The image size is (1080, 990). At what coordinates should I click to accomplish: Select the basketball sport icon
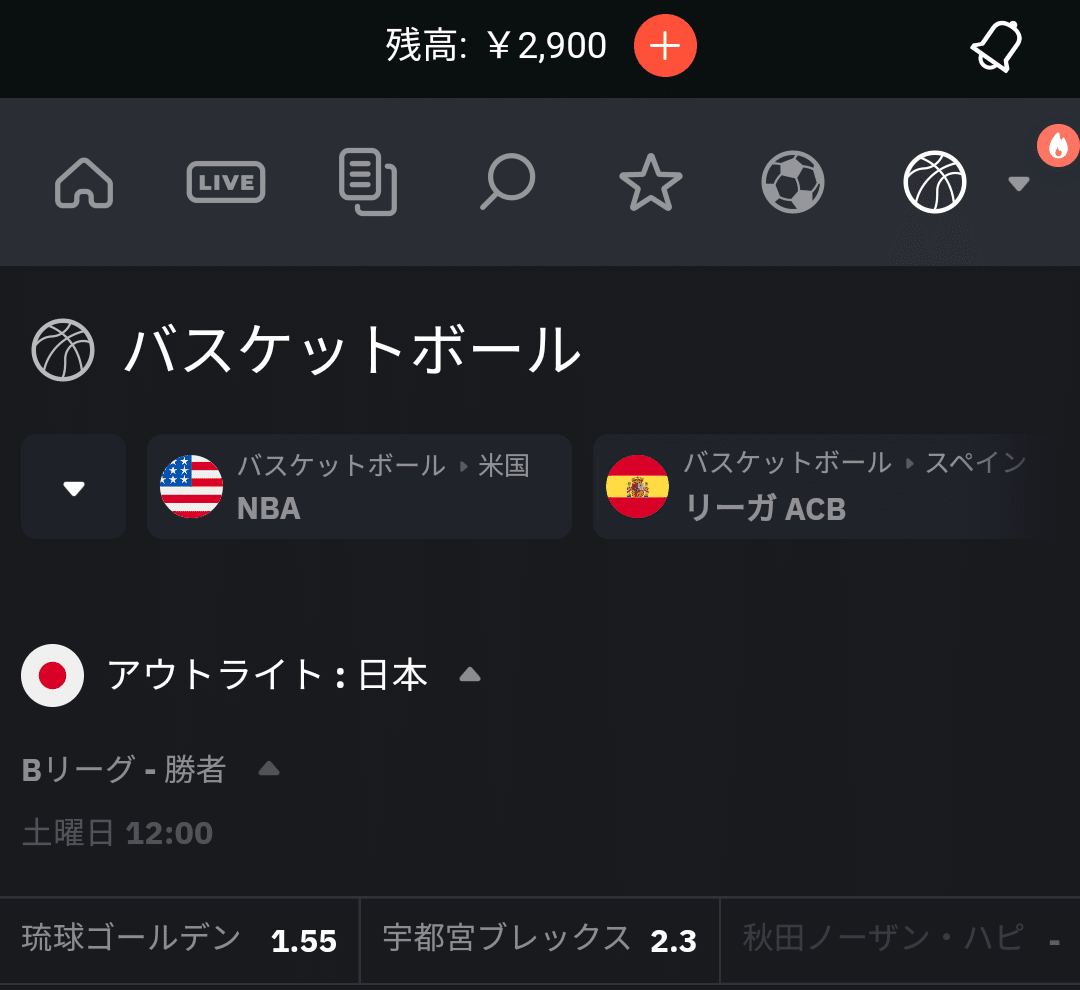pos(934,183)
